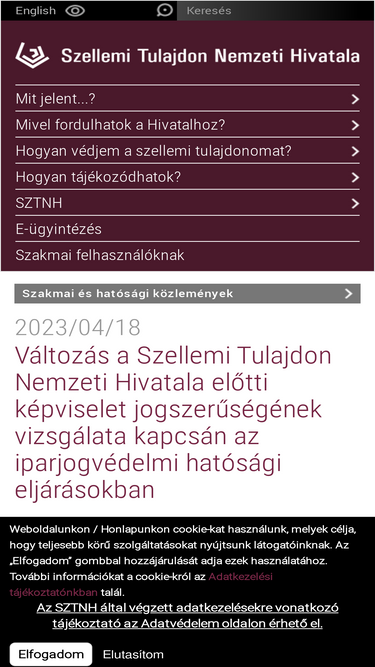375x667 pixels.
Task: Tap the eye accessibility icon
Action: pos(75,11)
